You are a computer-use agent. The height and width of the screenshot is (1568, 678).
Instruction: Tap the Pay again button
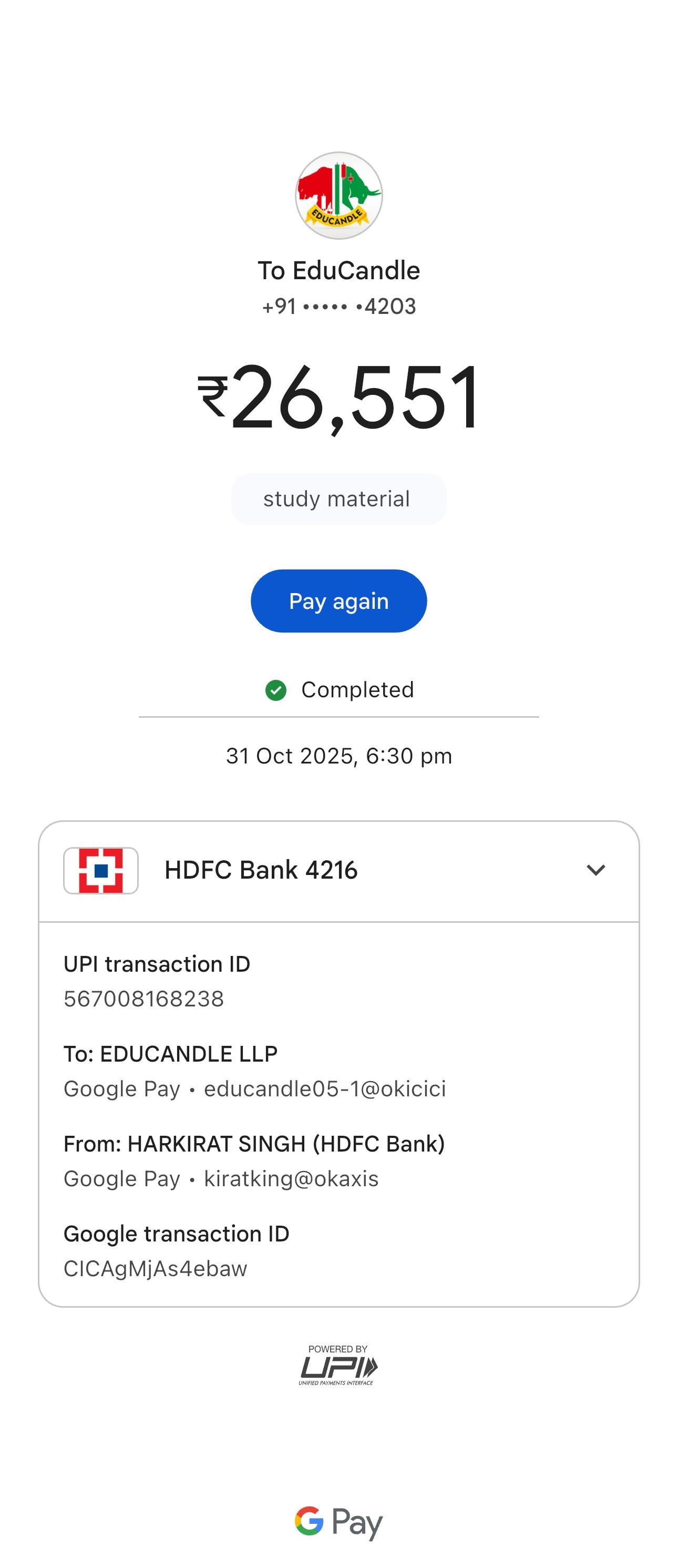[x=338, y=601]
